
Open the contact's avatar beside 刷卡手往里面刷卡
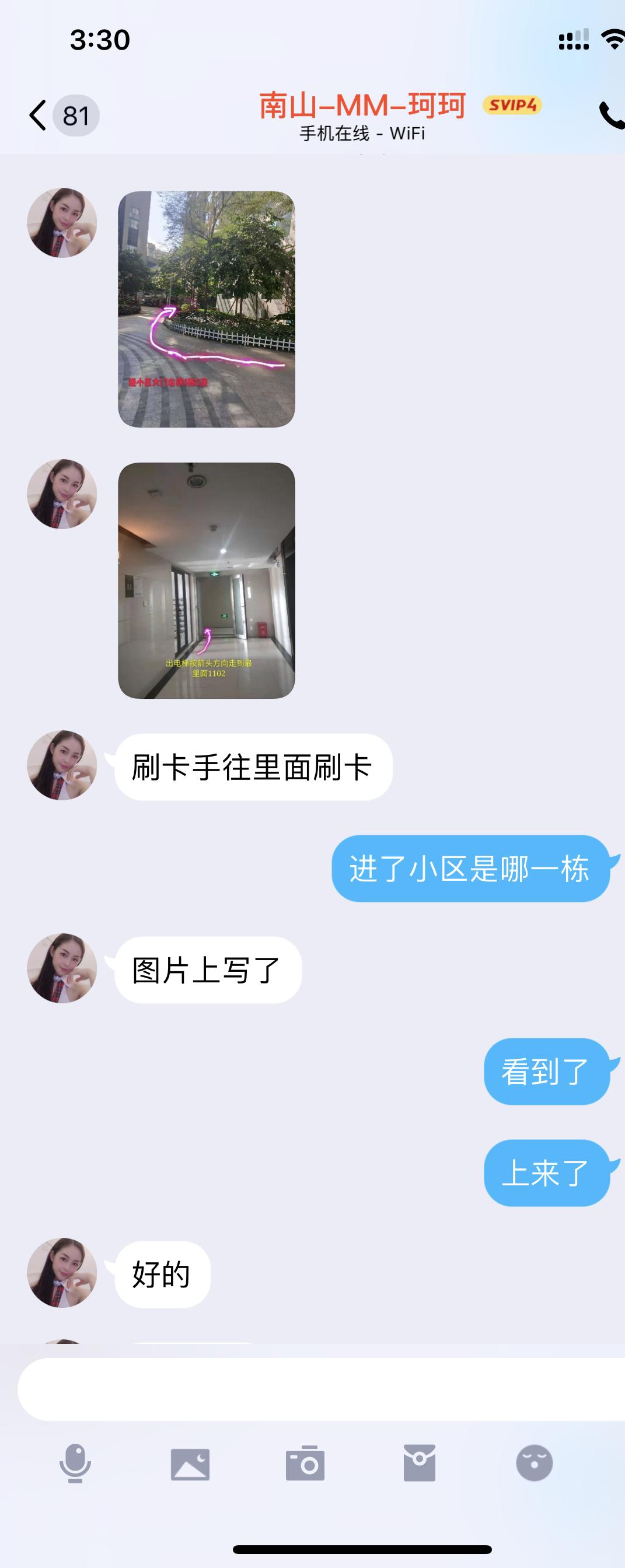click(x=62, y=765)
